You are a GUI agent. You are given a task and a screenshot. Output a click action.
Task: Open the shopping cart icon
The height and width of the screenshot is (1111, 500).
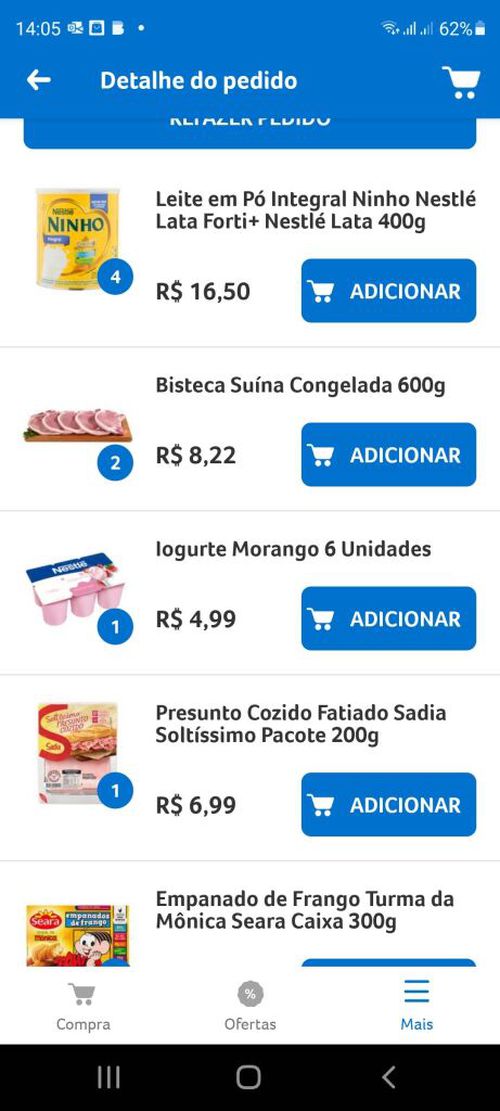461,81
